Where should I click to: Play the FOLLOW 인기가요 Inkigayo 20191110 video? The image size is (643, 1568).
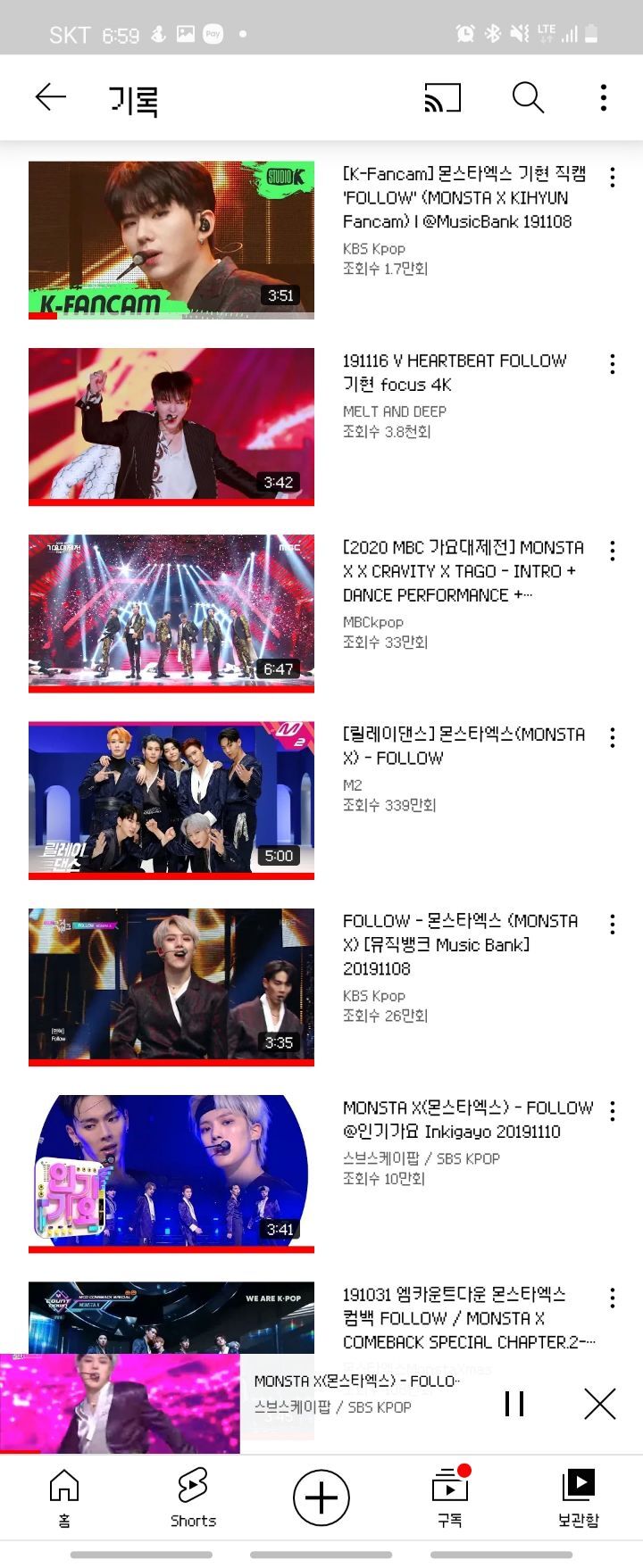pos(171,1172)
